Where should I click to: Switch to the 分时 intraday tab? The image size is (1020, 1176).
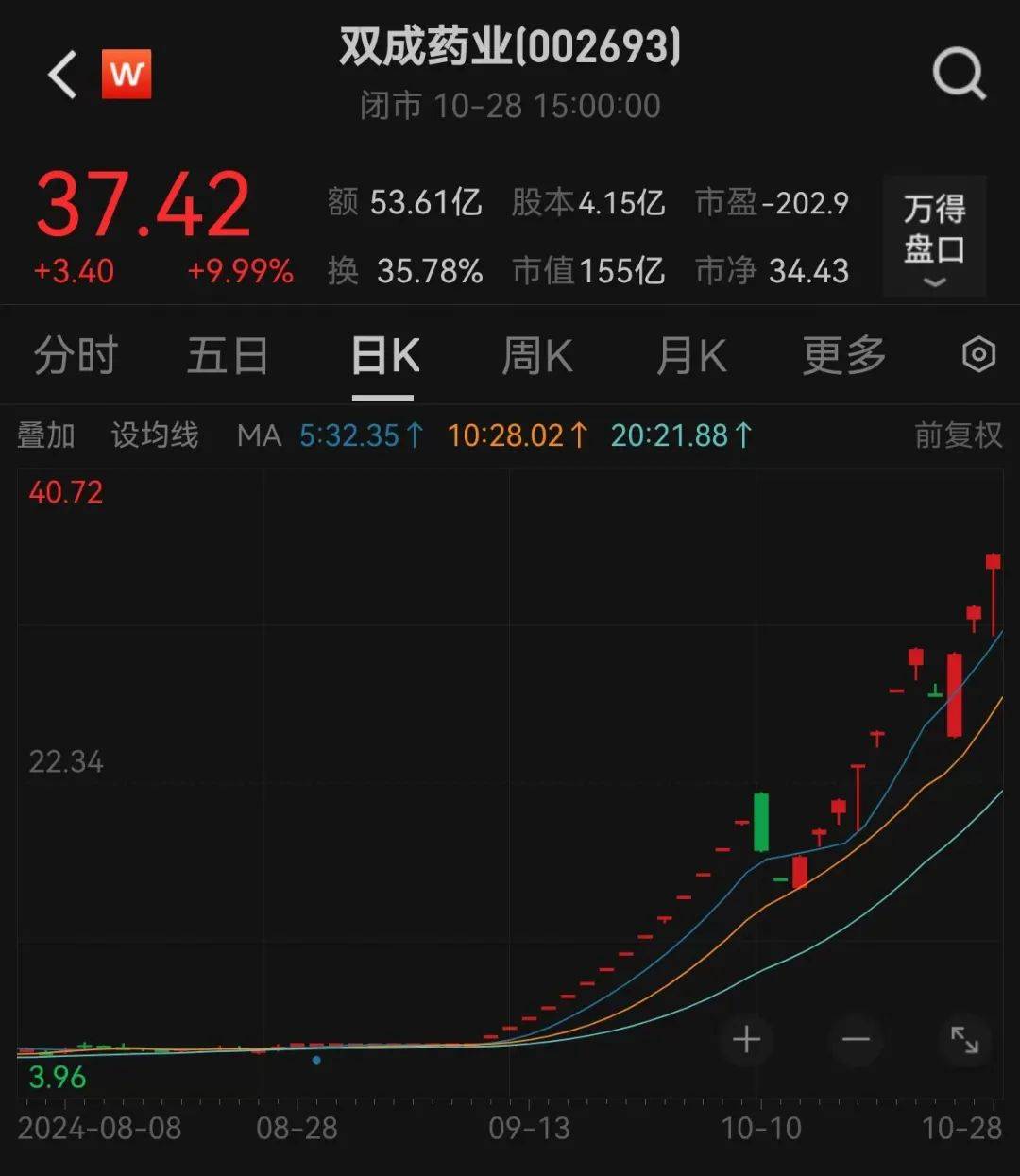point(74,356)
